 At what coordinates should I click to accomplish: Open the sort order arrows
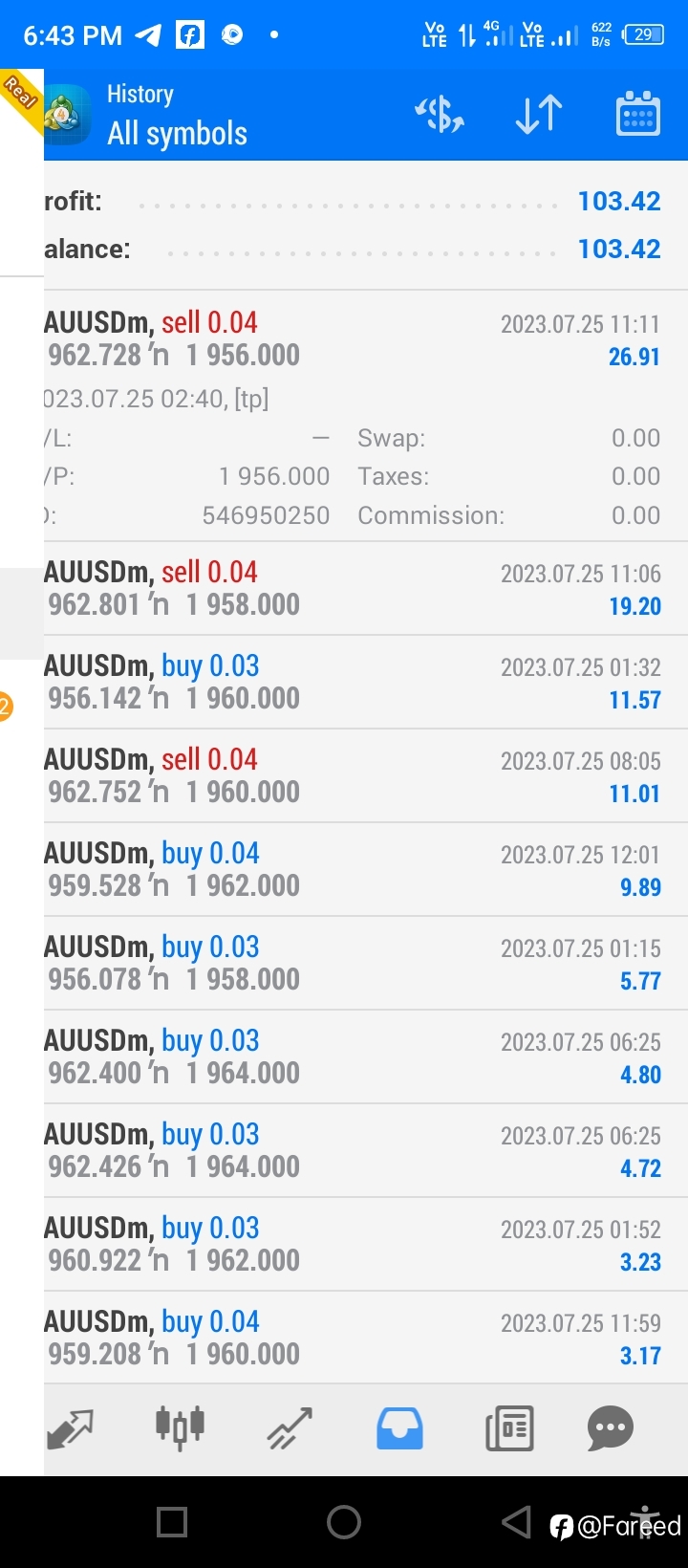click(539, 115)
